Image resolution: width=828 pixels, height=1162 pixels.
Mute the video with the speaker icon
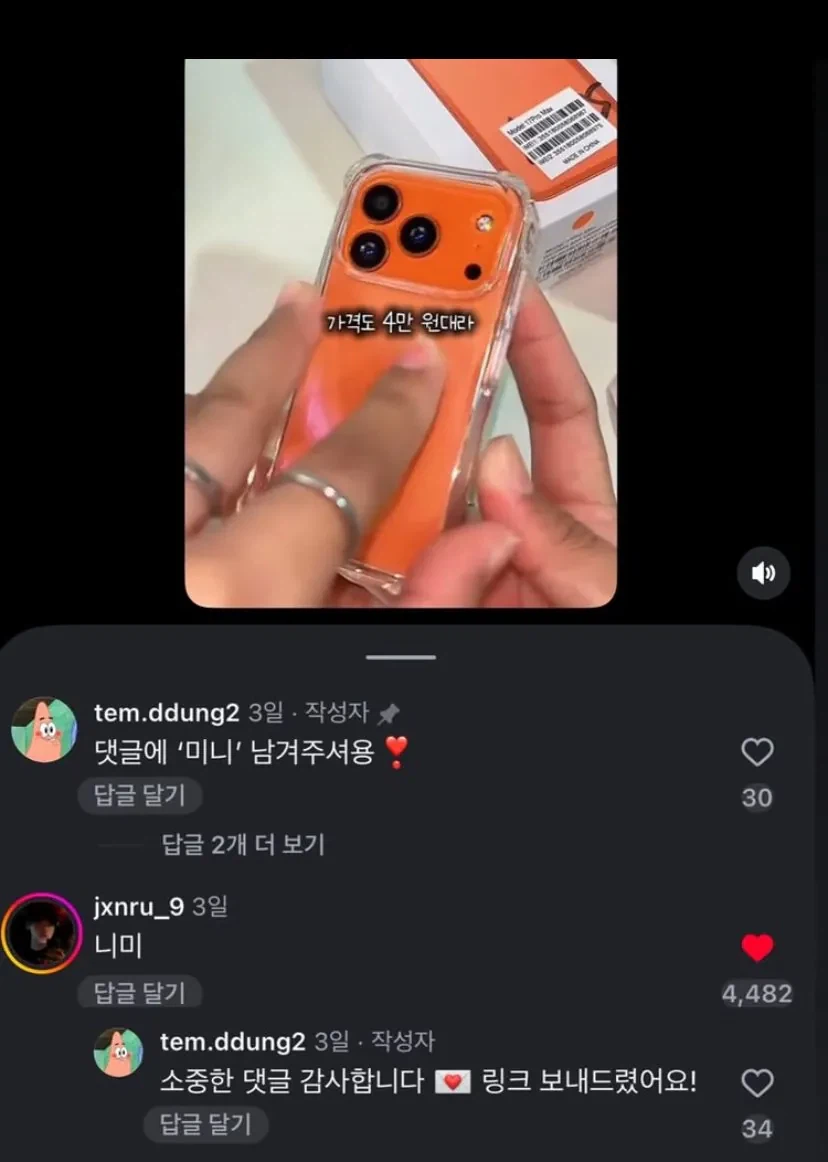pos(763,572)
